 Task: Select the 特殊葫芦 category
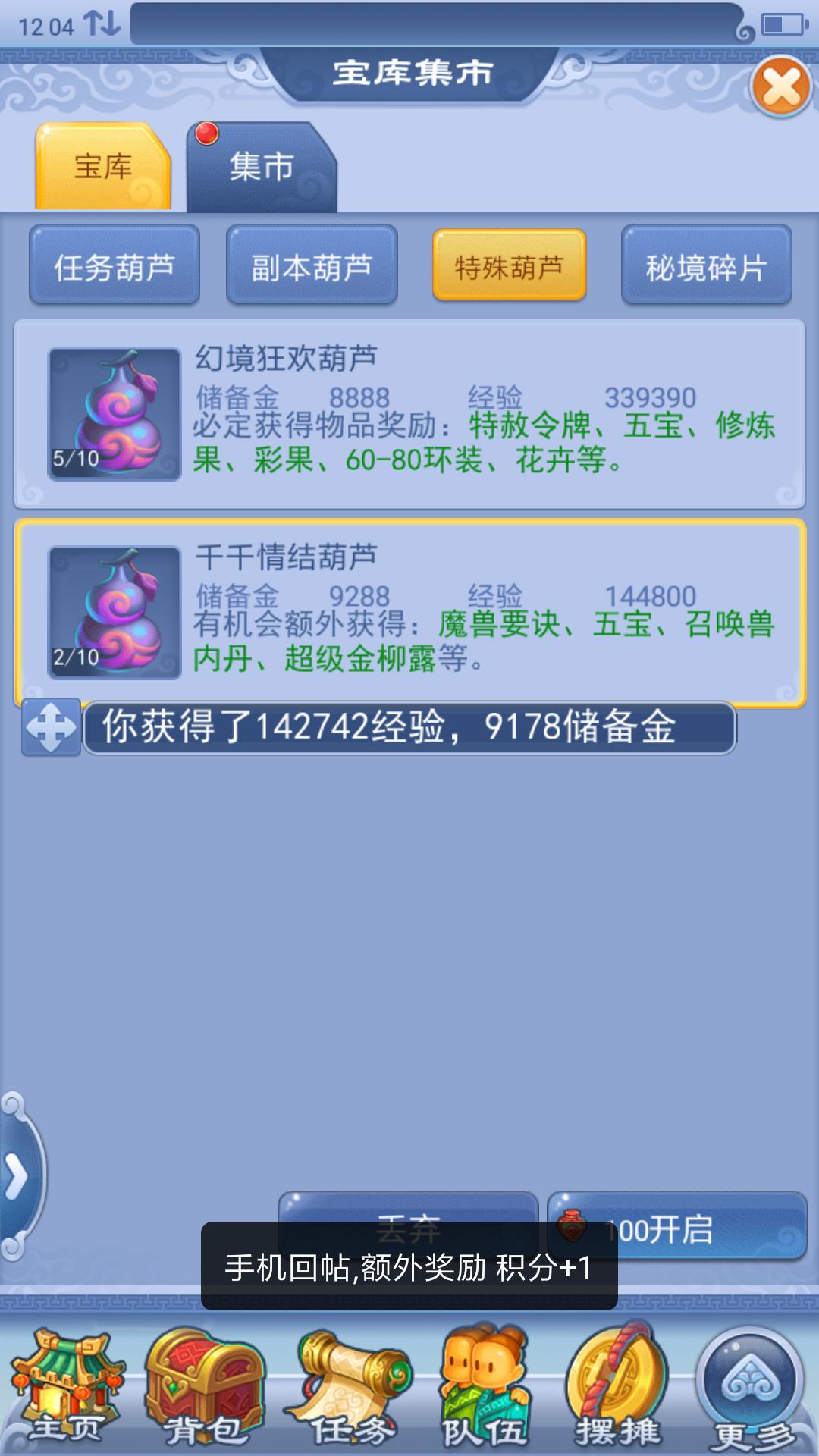pos(509,267)
